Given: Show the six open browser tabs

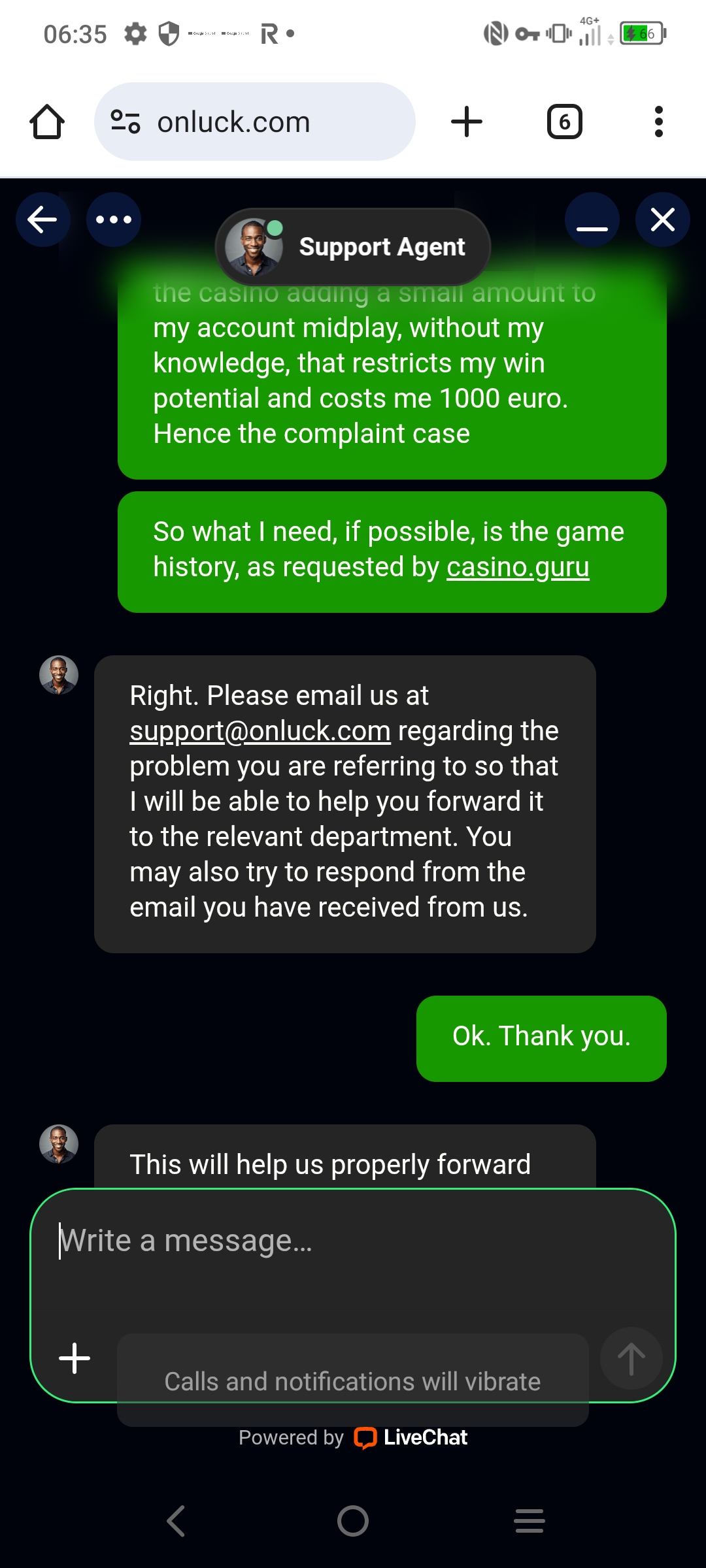Looking at the screenshot, I should [x=564, y=122].
